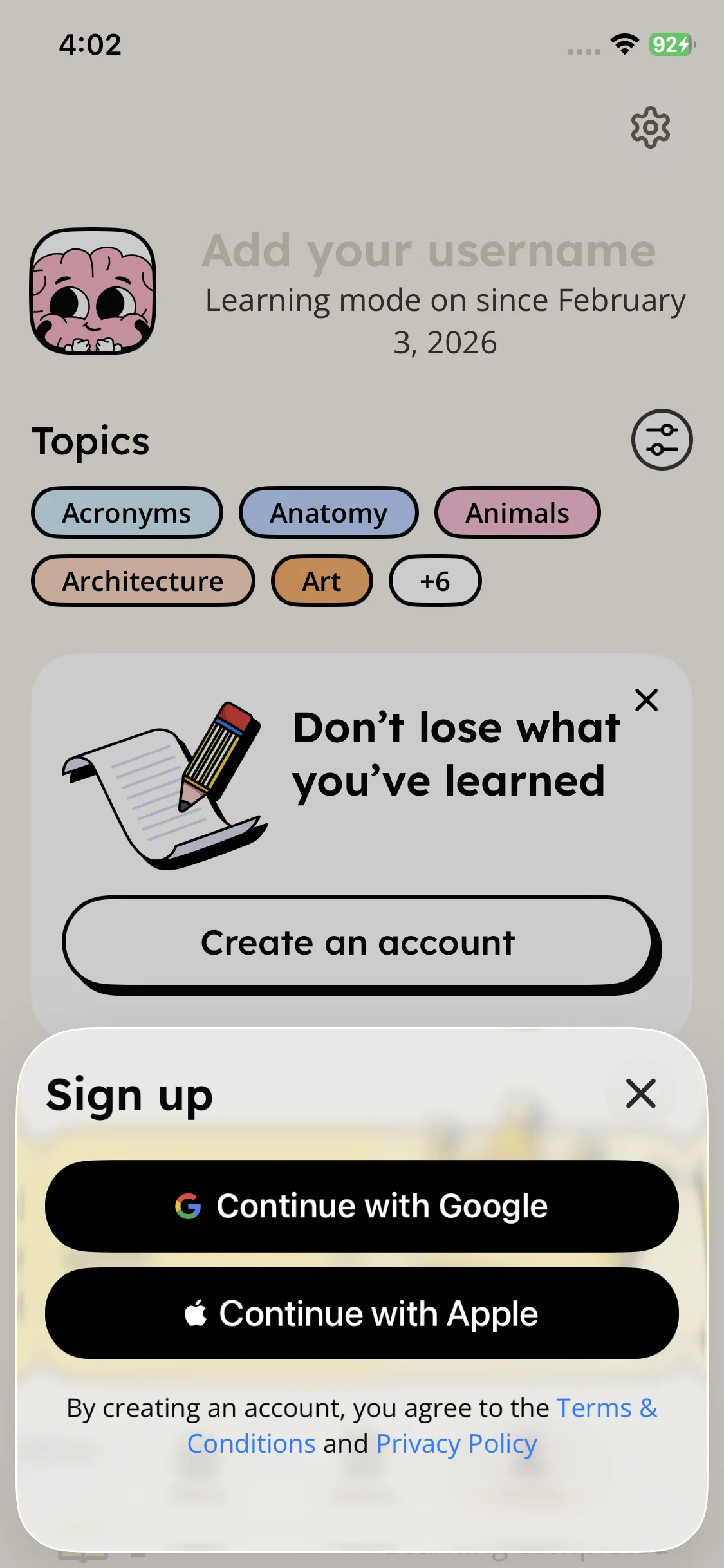
Task: Tap Add your username field
Action: pos(429,251)
